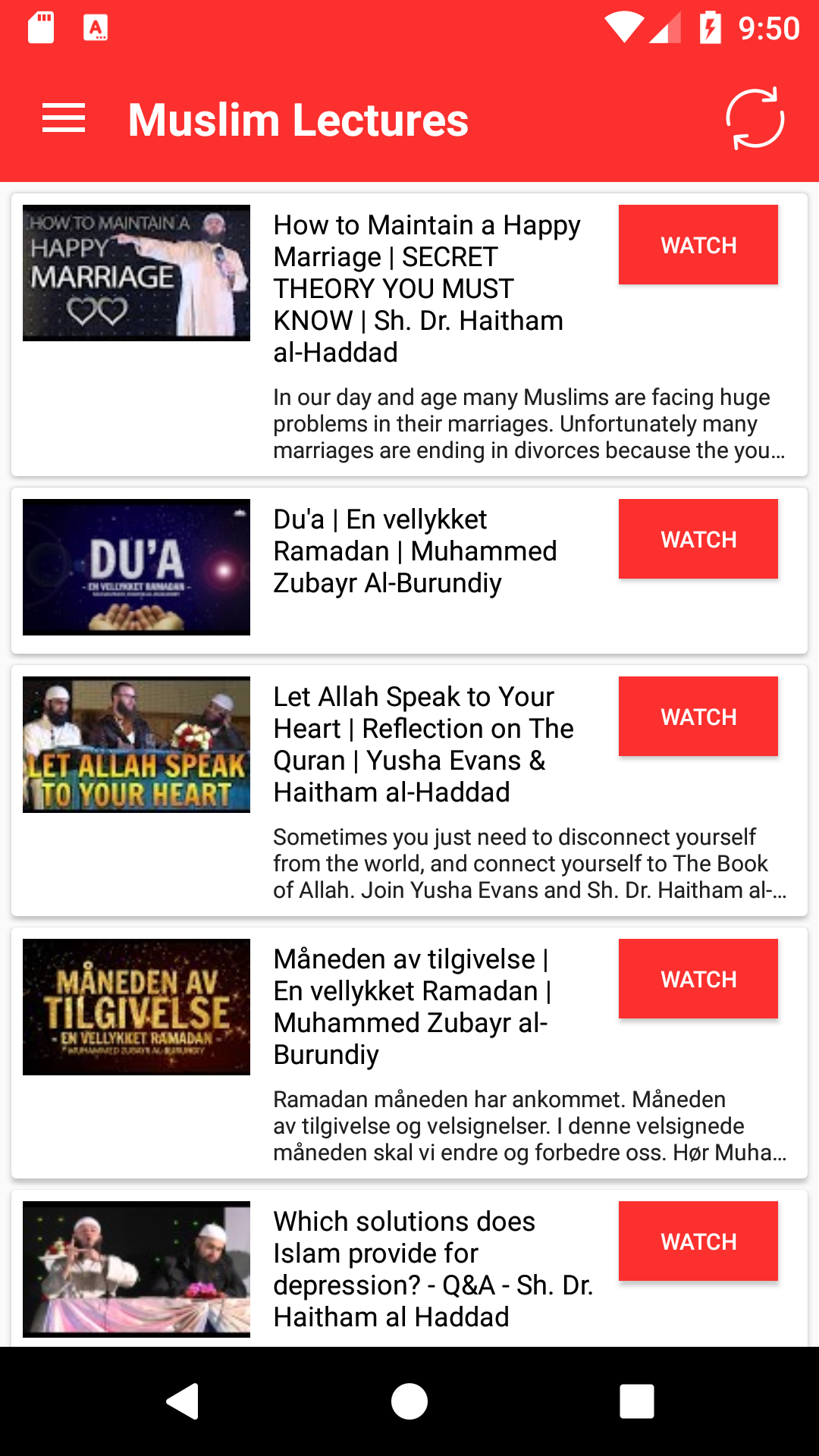Open the navigation drawer menu
Screen dimensions: 819x1456
tap(64, 118)
